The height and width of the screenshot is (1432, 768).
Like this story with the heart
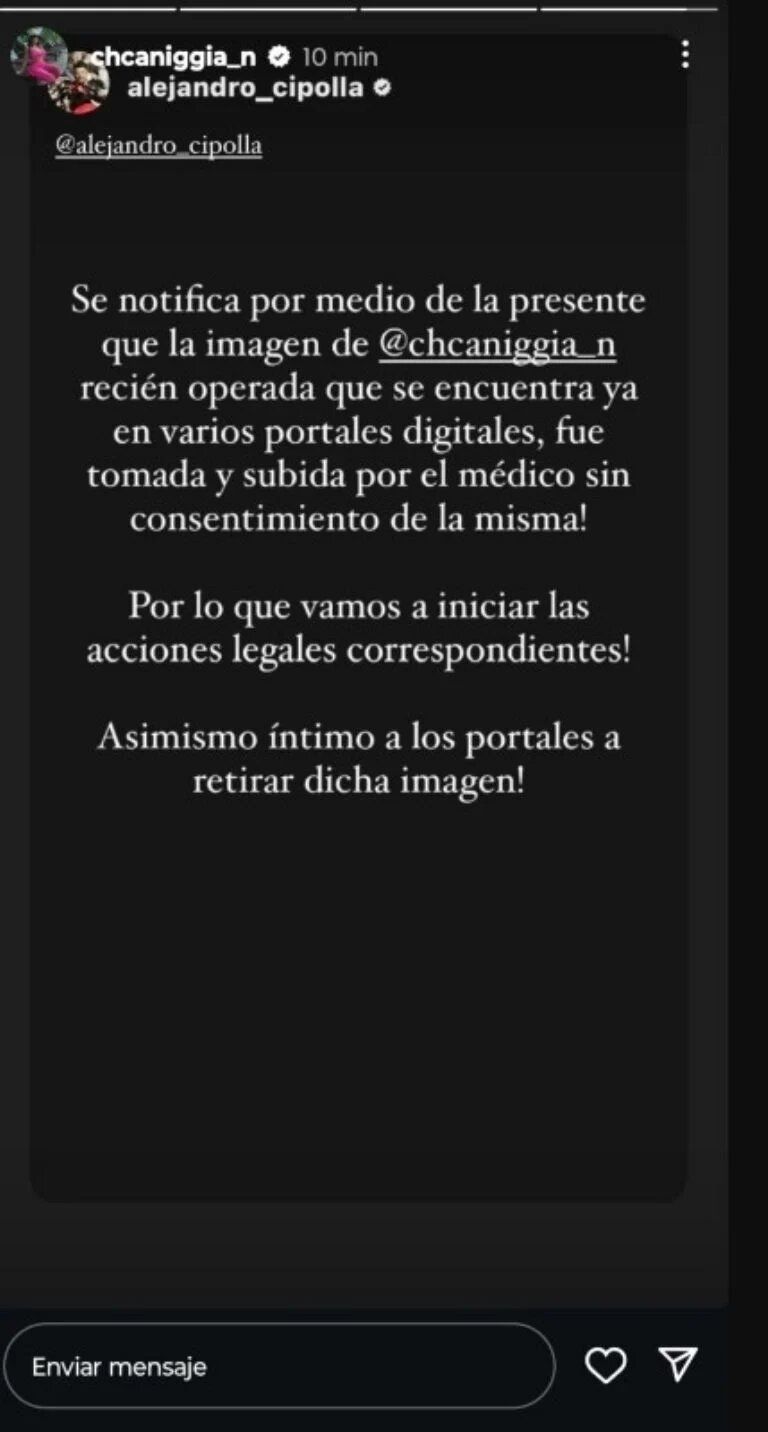[606, 1364]
